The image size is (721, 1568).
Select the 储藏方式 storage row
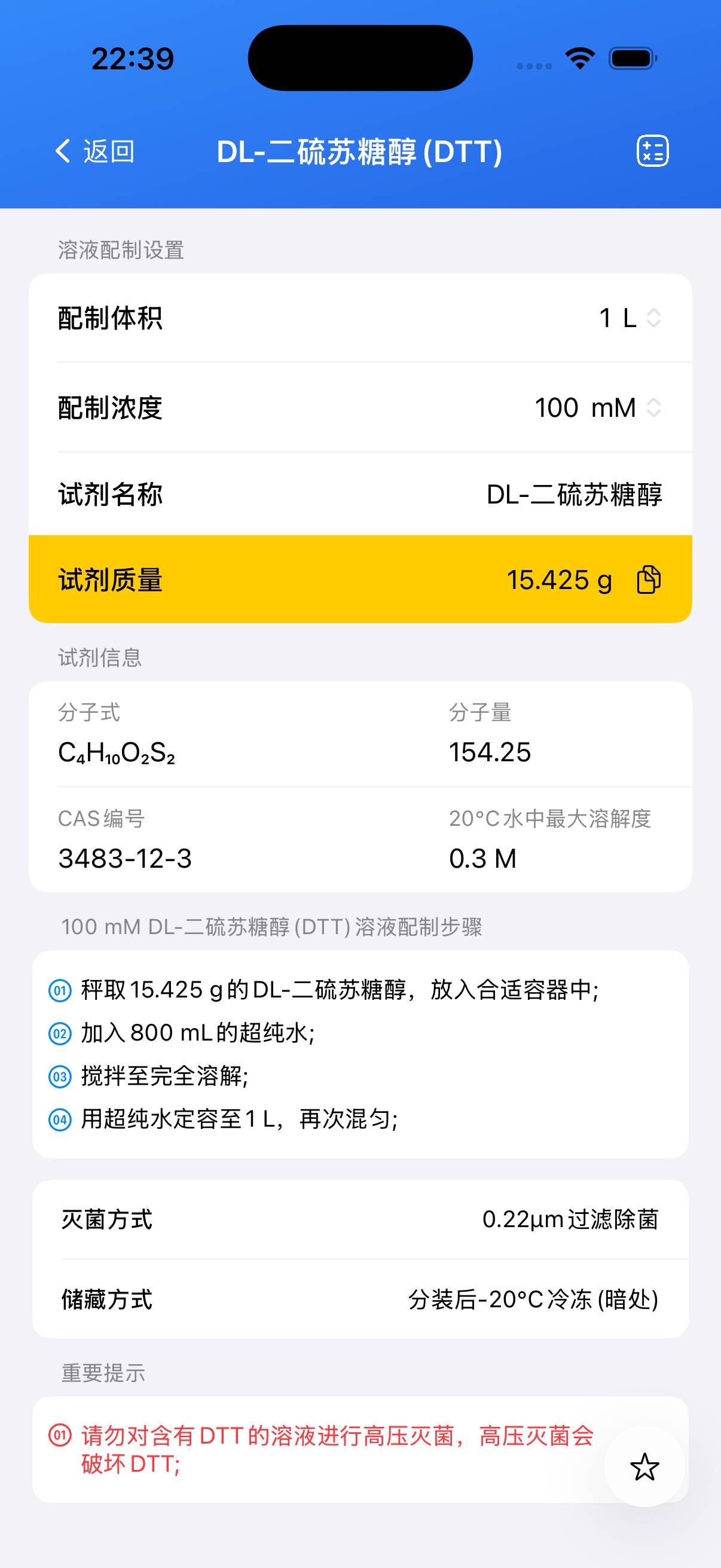pos(360,1301)
